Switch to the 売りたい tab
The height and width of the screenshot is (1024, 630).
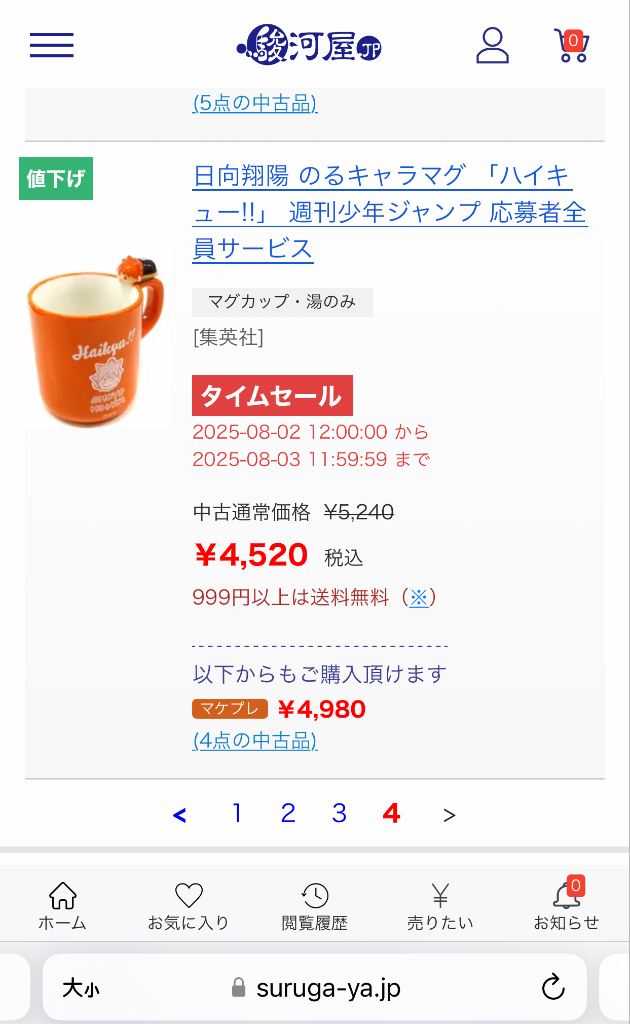pos(440,906)
